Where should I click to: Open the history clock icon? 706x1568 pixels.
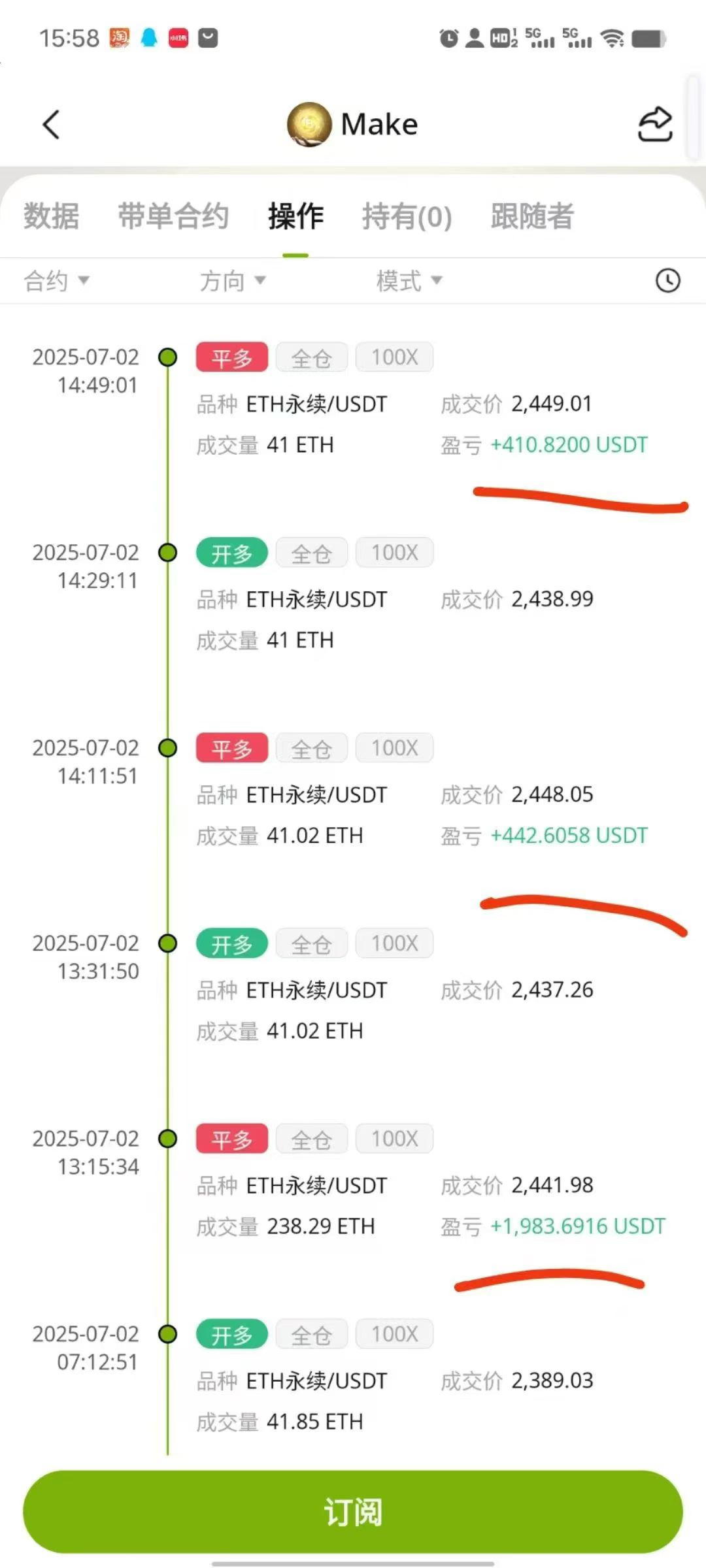(x=668, y=280)
